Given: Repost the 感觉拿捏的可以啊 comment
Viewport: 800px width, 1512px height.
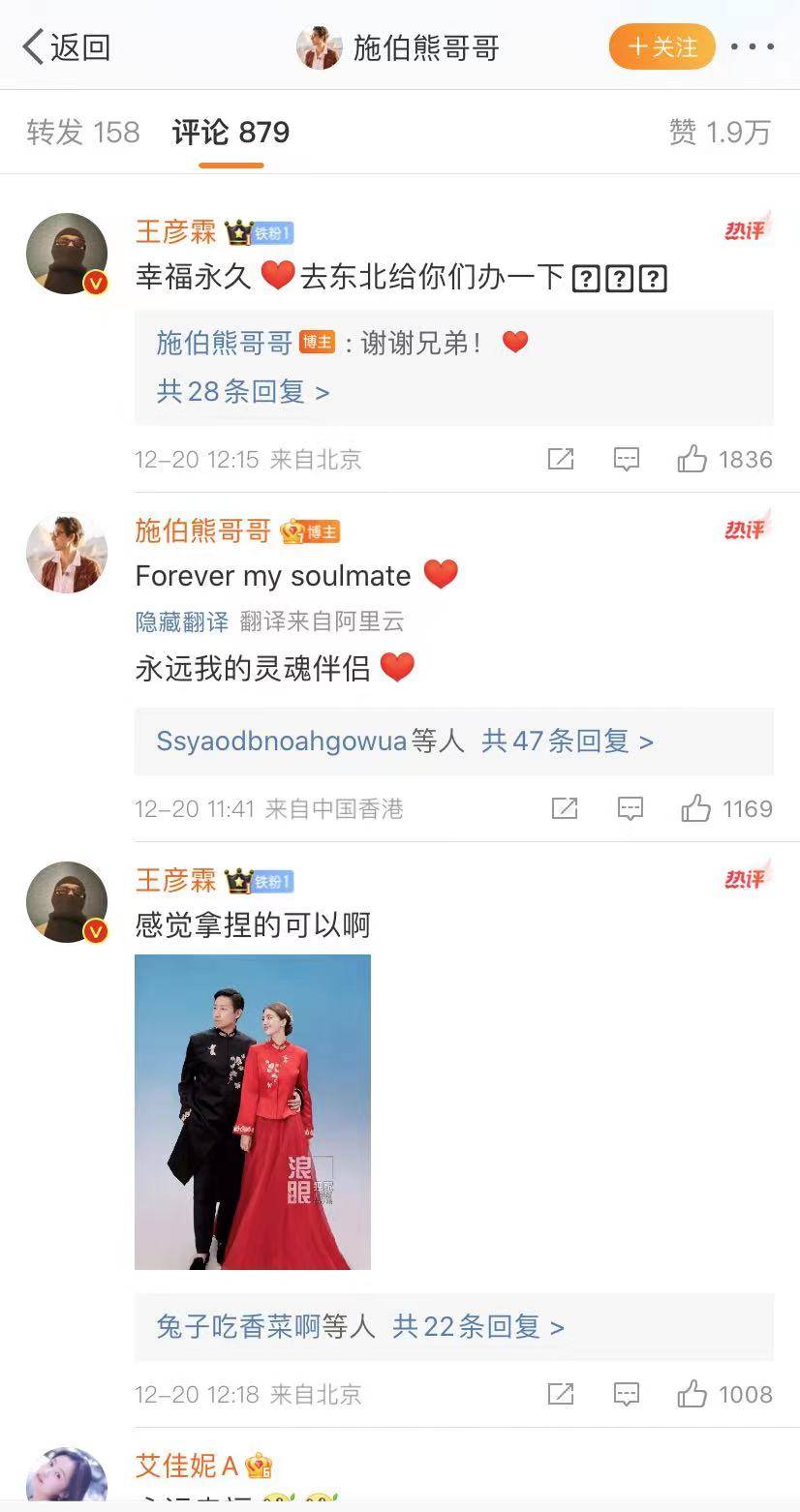Looking at the screenshot, I should point(561,1394).
